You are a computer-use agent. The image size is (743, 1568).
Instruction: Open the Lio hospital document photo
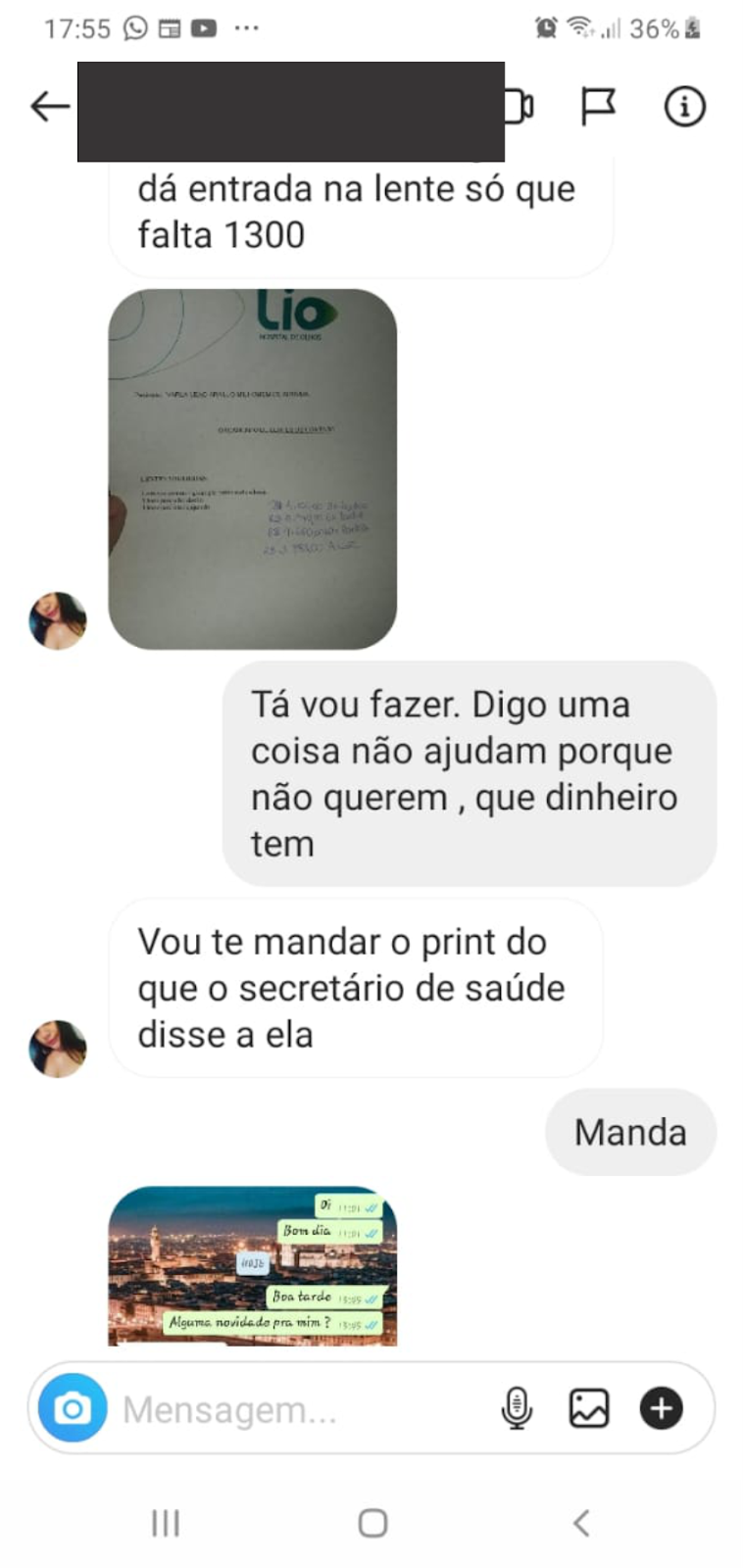coord(252,468)
